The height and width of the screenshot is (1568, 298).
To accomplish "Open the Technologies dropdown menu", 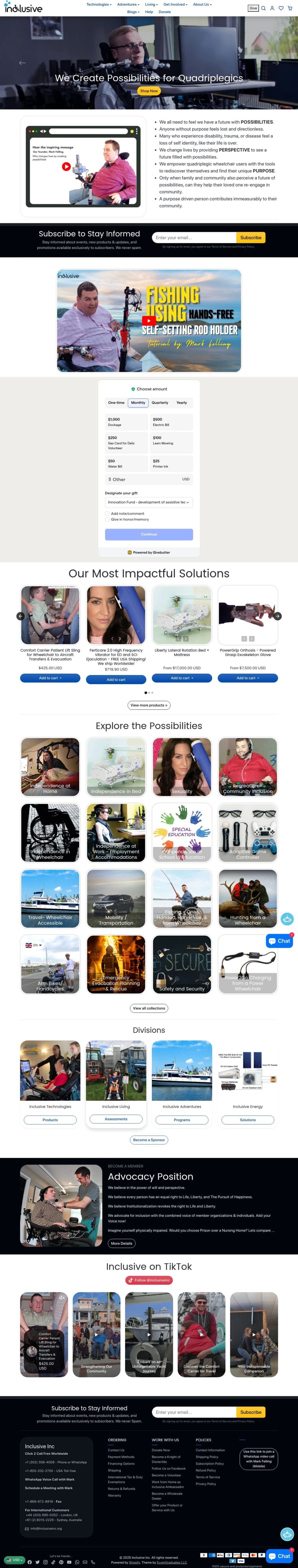I will 99,4.
